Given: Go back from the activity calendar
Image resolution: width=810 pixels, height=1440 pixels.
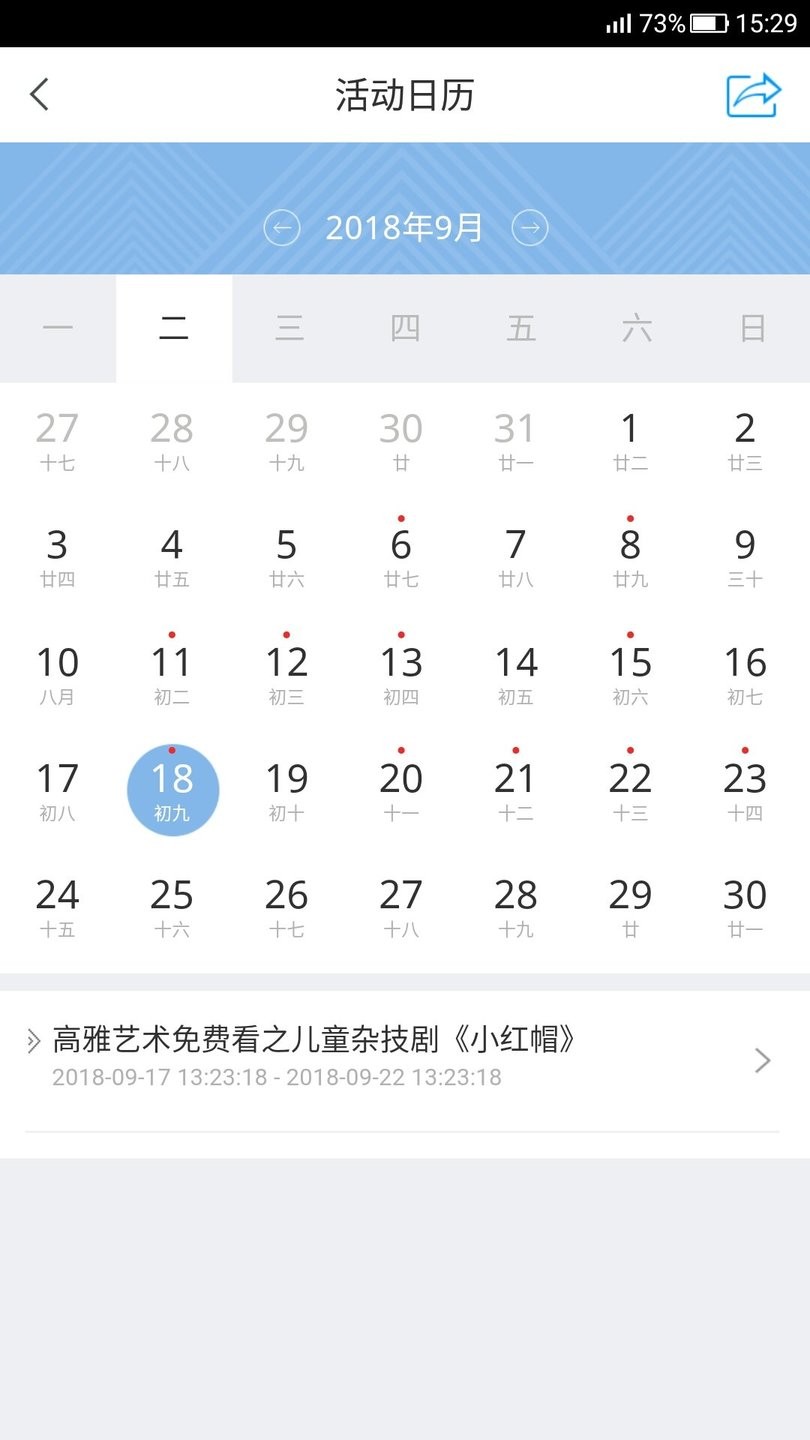Looking at the screenshot, I should (39, 95).
